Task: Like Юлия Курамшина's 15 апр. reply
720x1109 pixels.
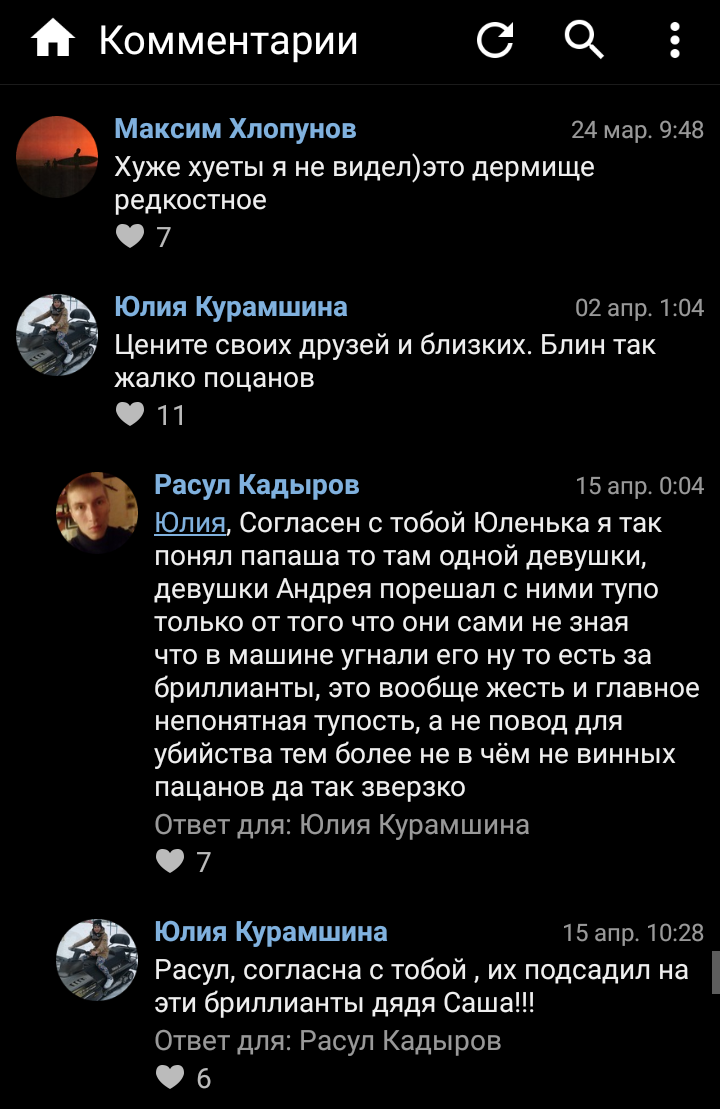Action: pyautogui.click(x=170, y=1077)
